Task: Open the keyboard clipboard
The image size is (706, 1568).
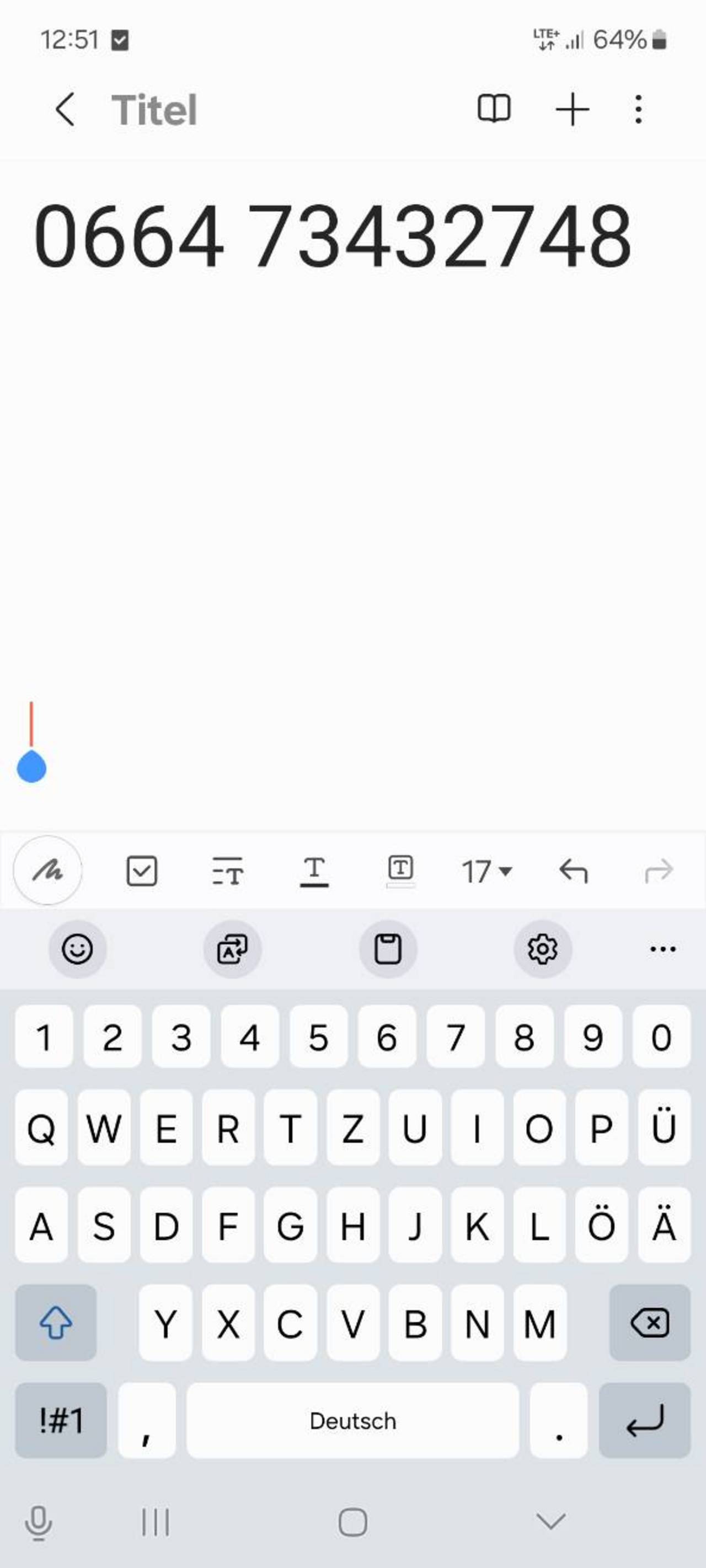Action: click(x=388, y=949)
